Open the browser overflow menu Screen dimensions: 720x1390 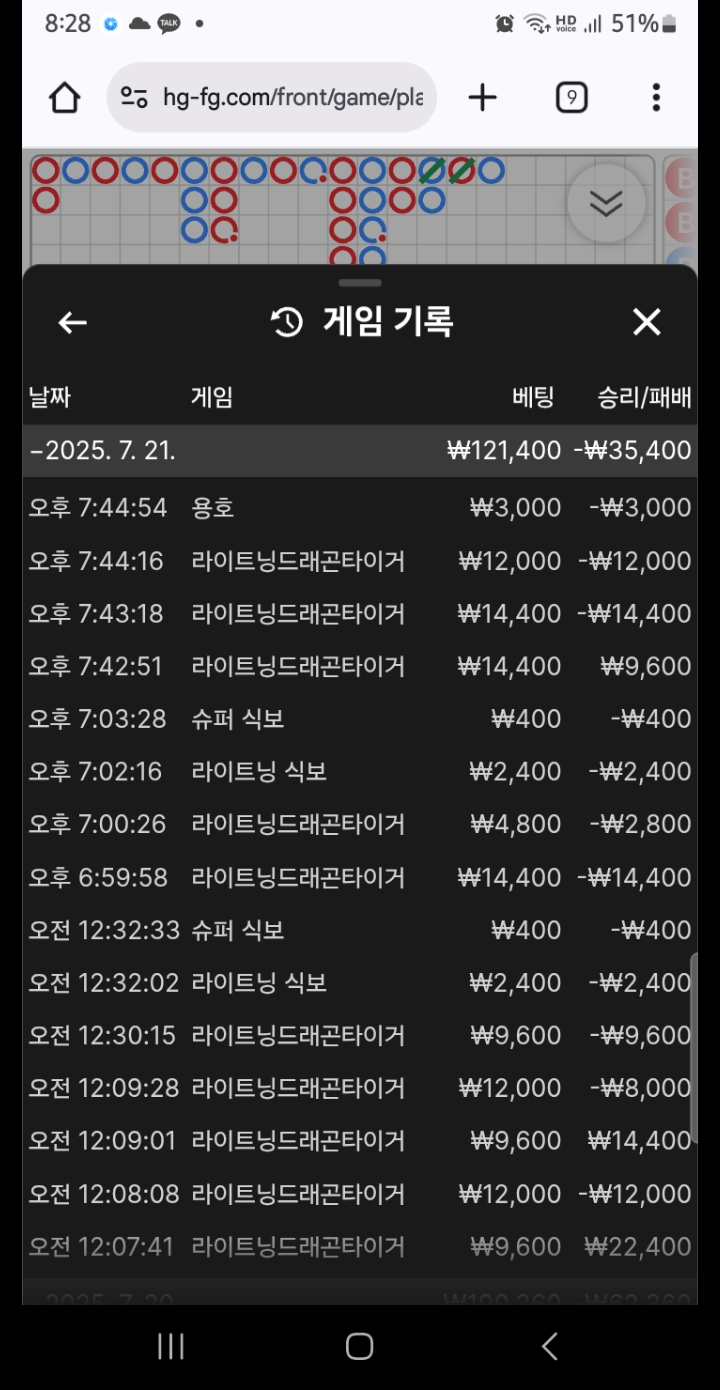point(656,97)
